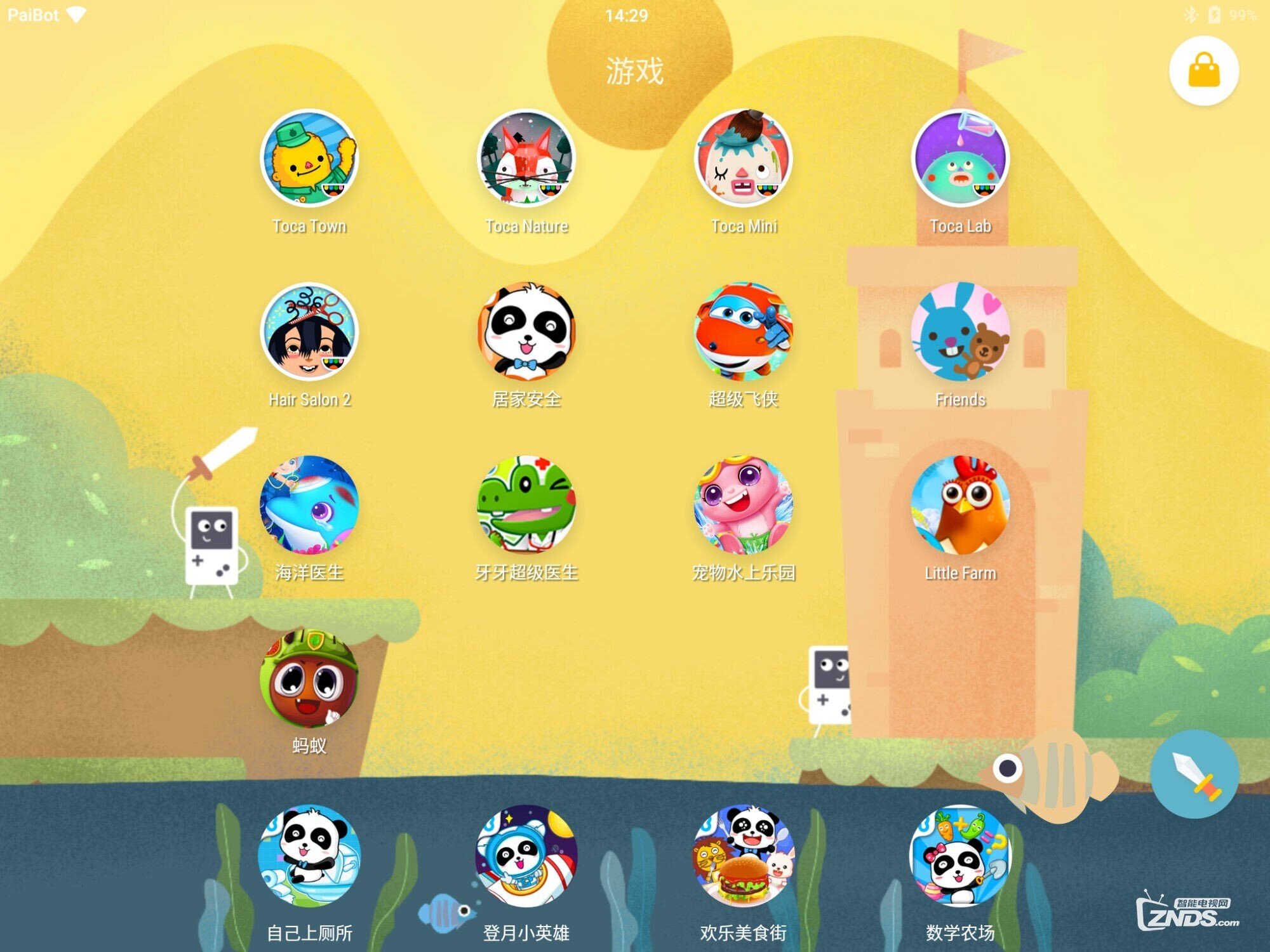Open Toca Lab
Viewport: 1270px width, 952px height.
point(960,158)
